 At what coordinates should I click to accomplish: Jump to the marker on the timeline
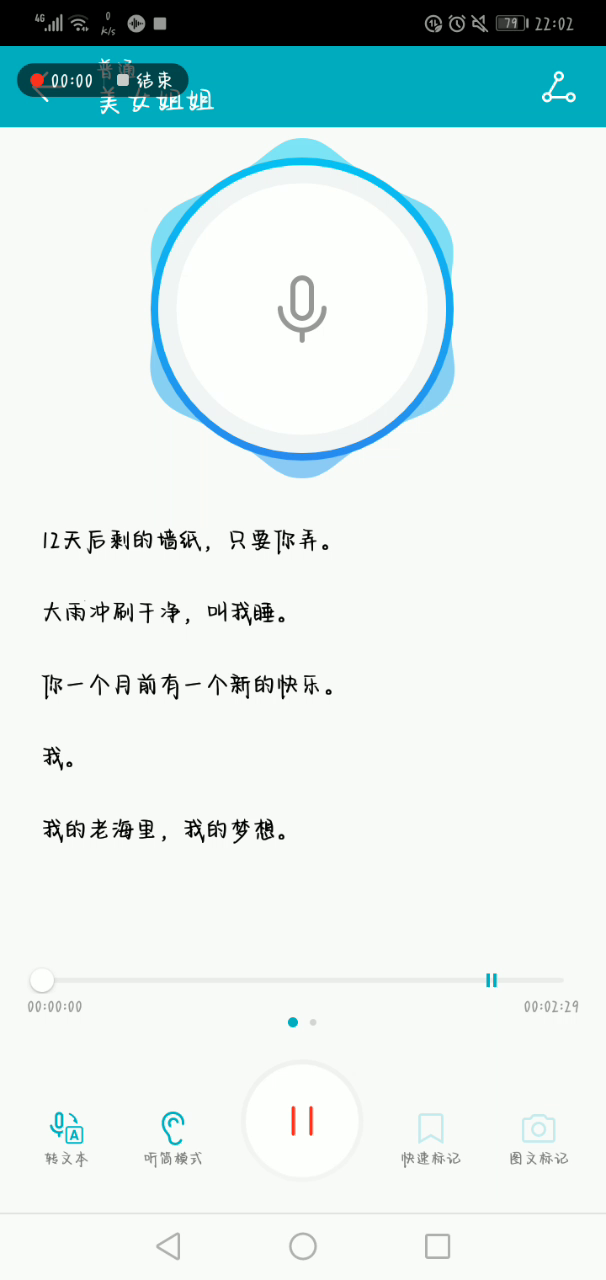(491, 980)
